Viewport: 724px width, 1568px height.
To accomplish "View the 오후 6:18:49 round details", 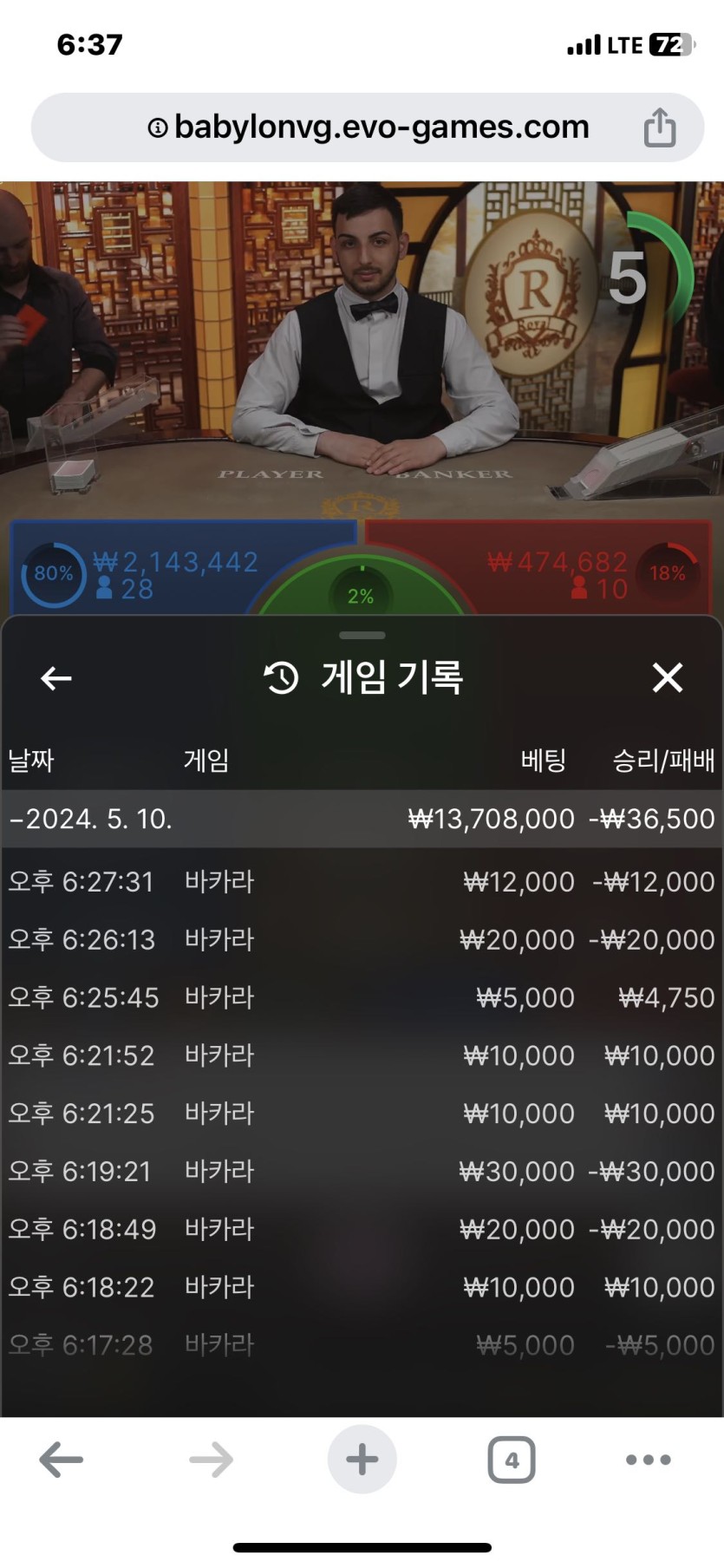I will [x=362, y=1230].
